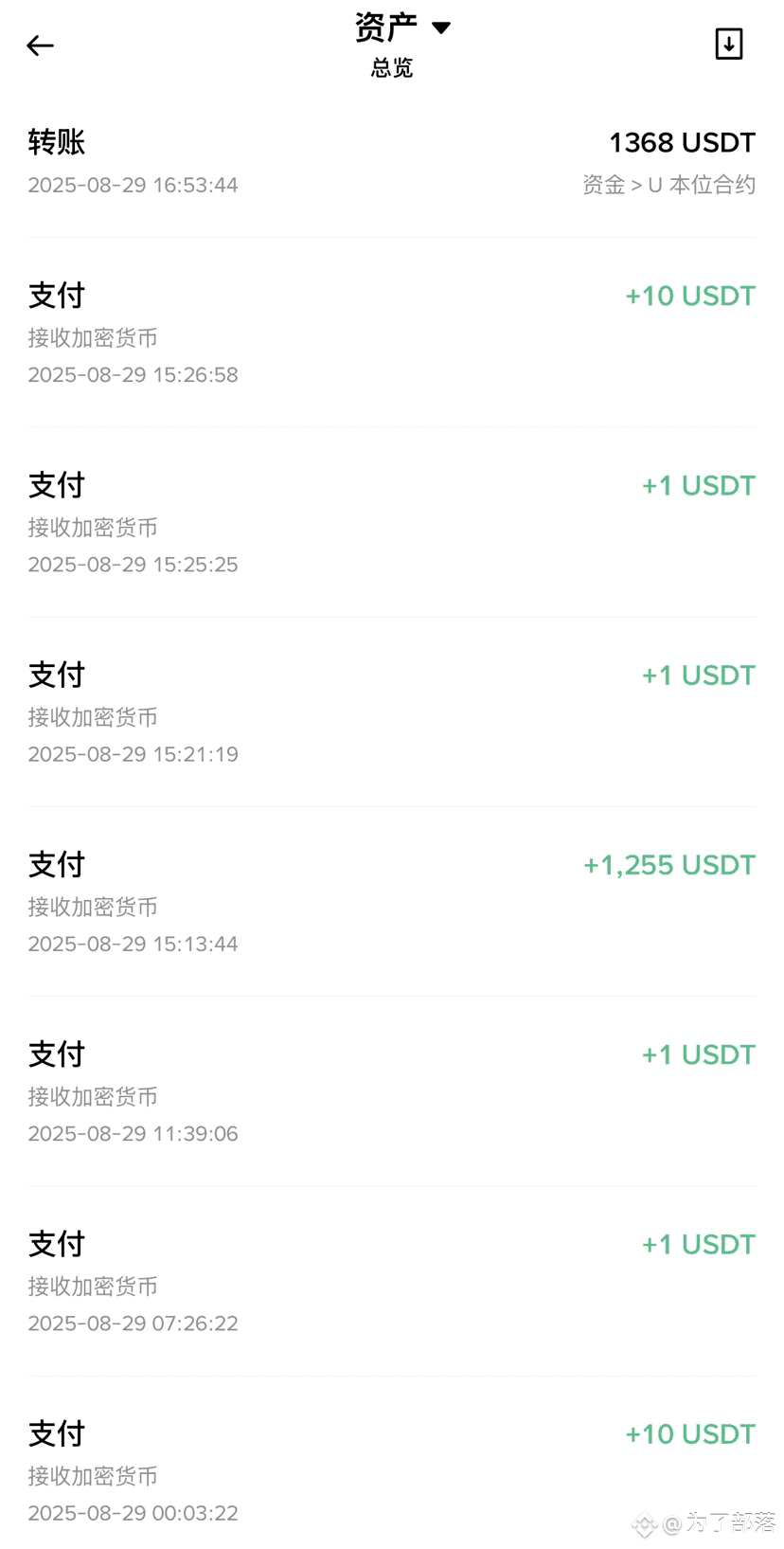Viewport: 784px width, 1549px height.
Task: Select the +1 USDT payment at 15:21:19
Action: coord(391,712)
